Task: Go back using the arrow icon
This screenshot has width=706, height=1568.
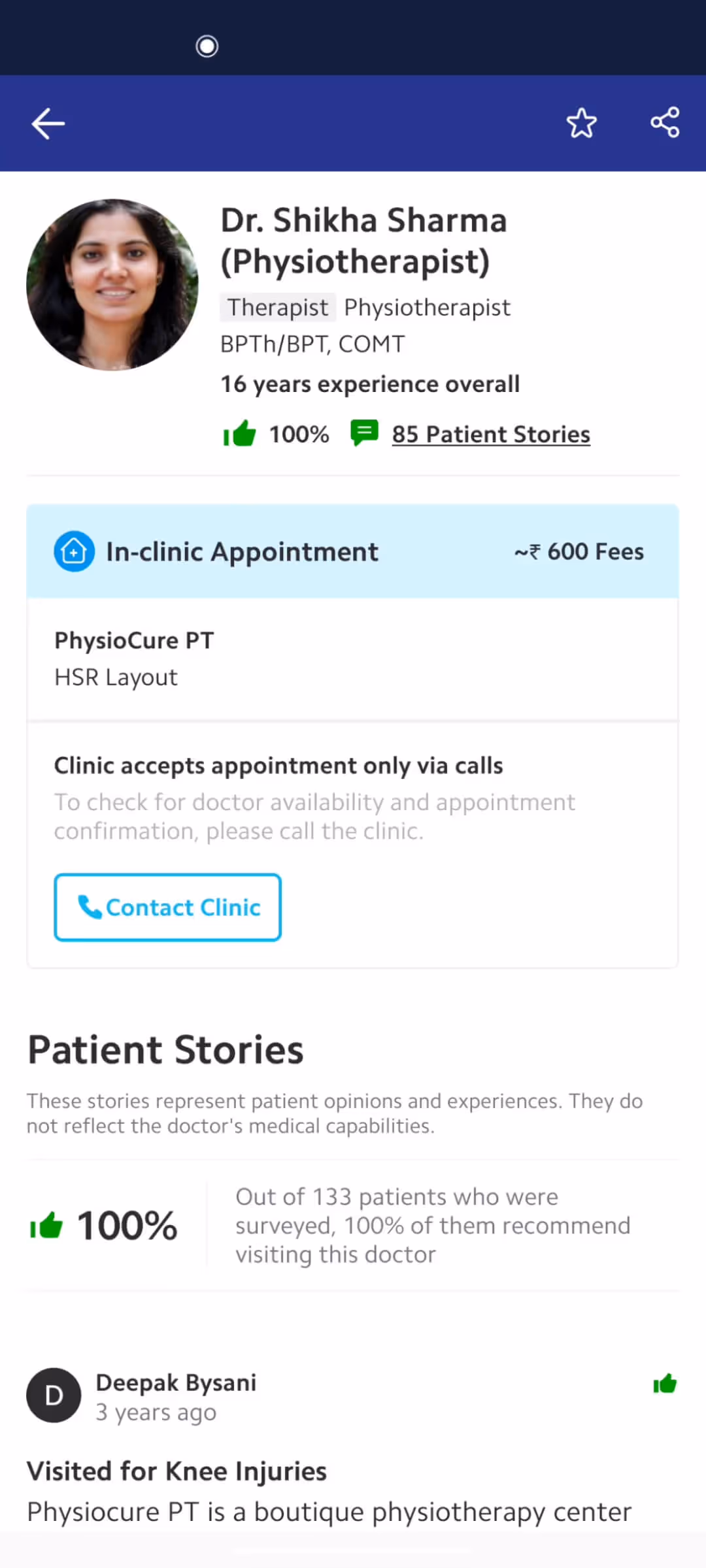Action: coord(48,123)
